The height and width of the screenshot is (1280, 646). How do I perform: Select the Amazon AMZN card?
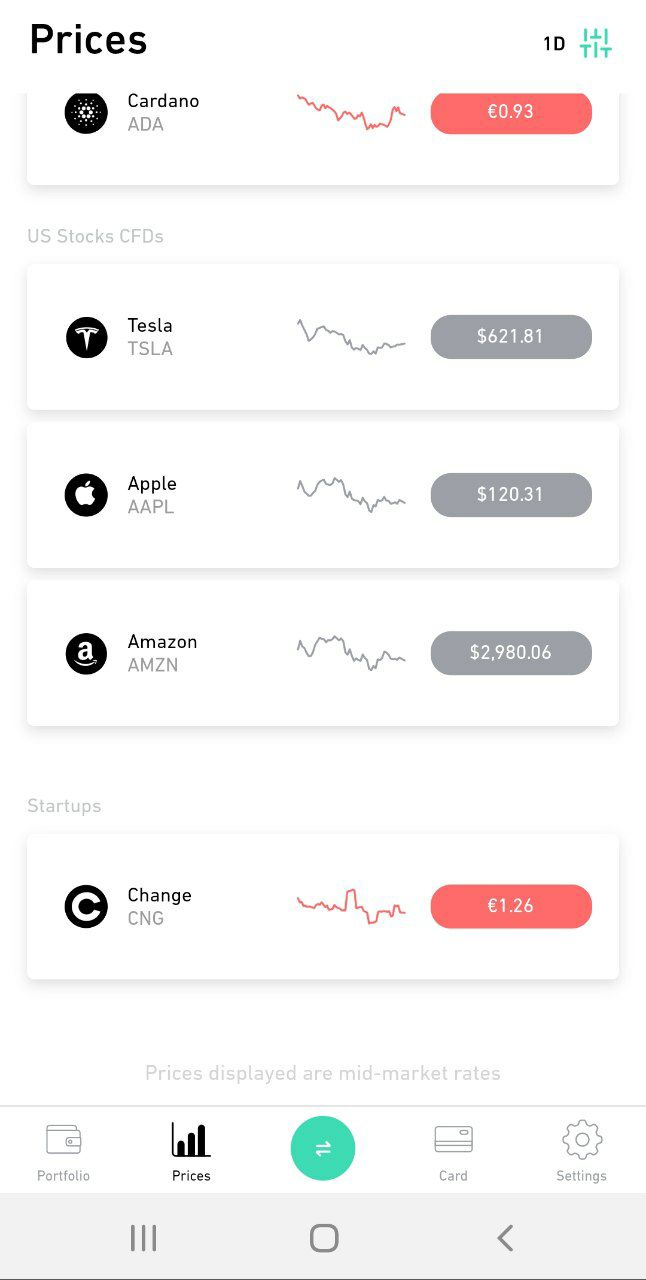click(x=322, y=653)
